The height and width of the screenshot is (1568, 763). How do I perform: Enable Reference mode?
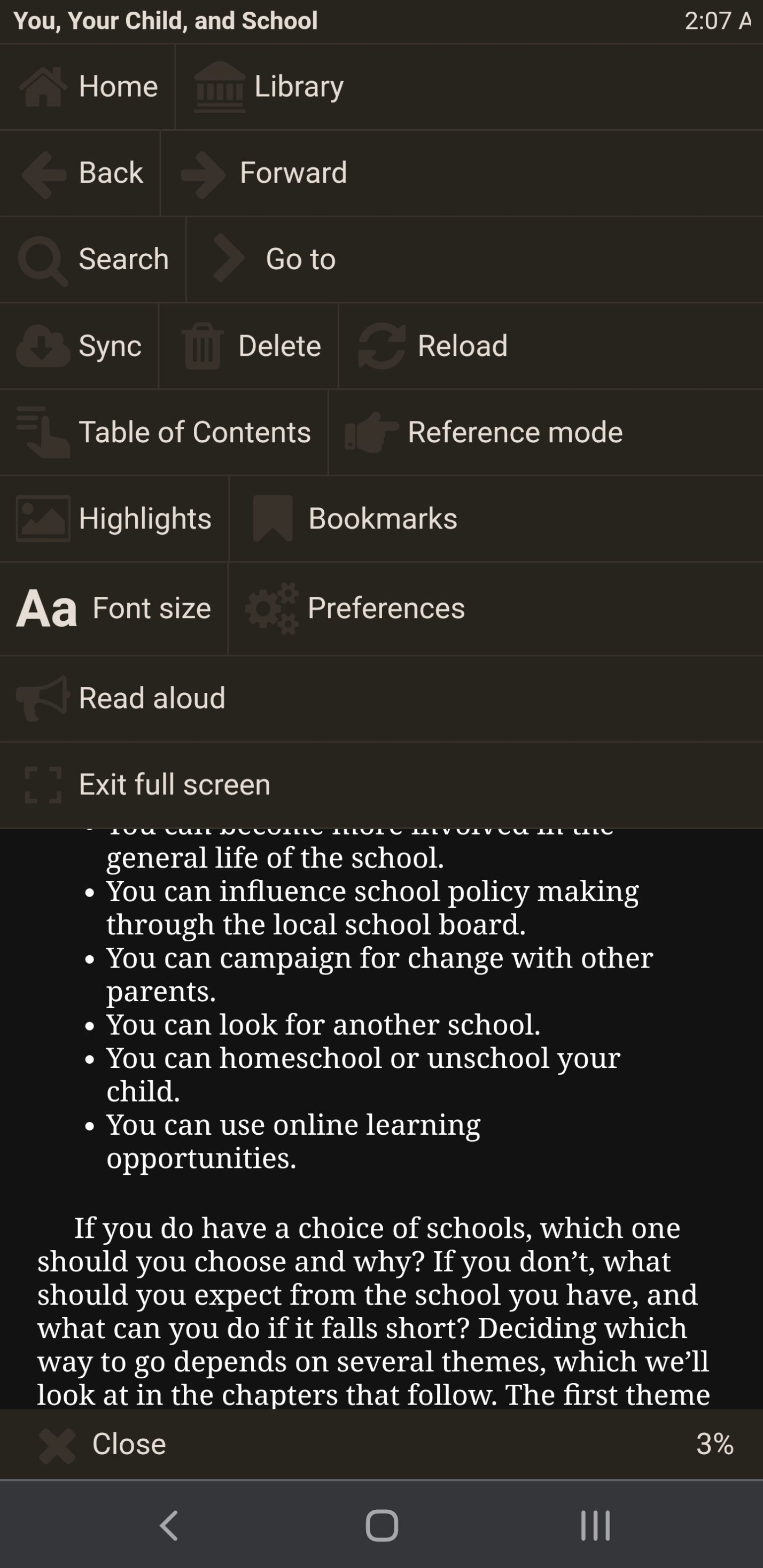click(x=484, y=432)
